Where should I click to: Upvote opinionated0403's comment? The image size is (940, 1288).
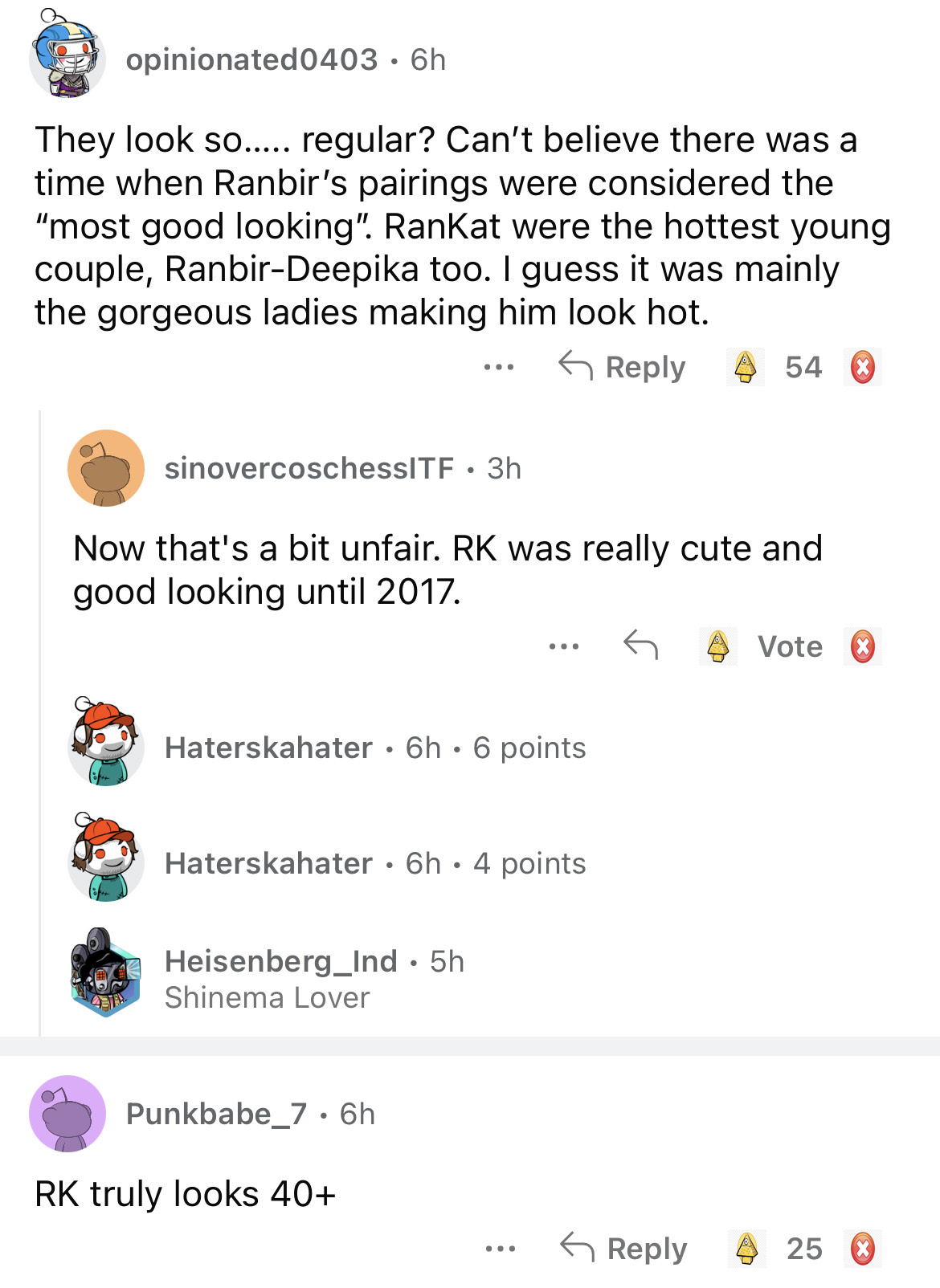746,367
